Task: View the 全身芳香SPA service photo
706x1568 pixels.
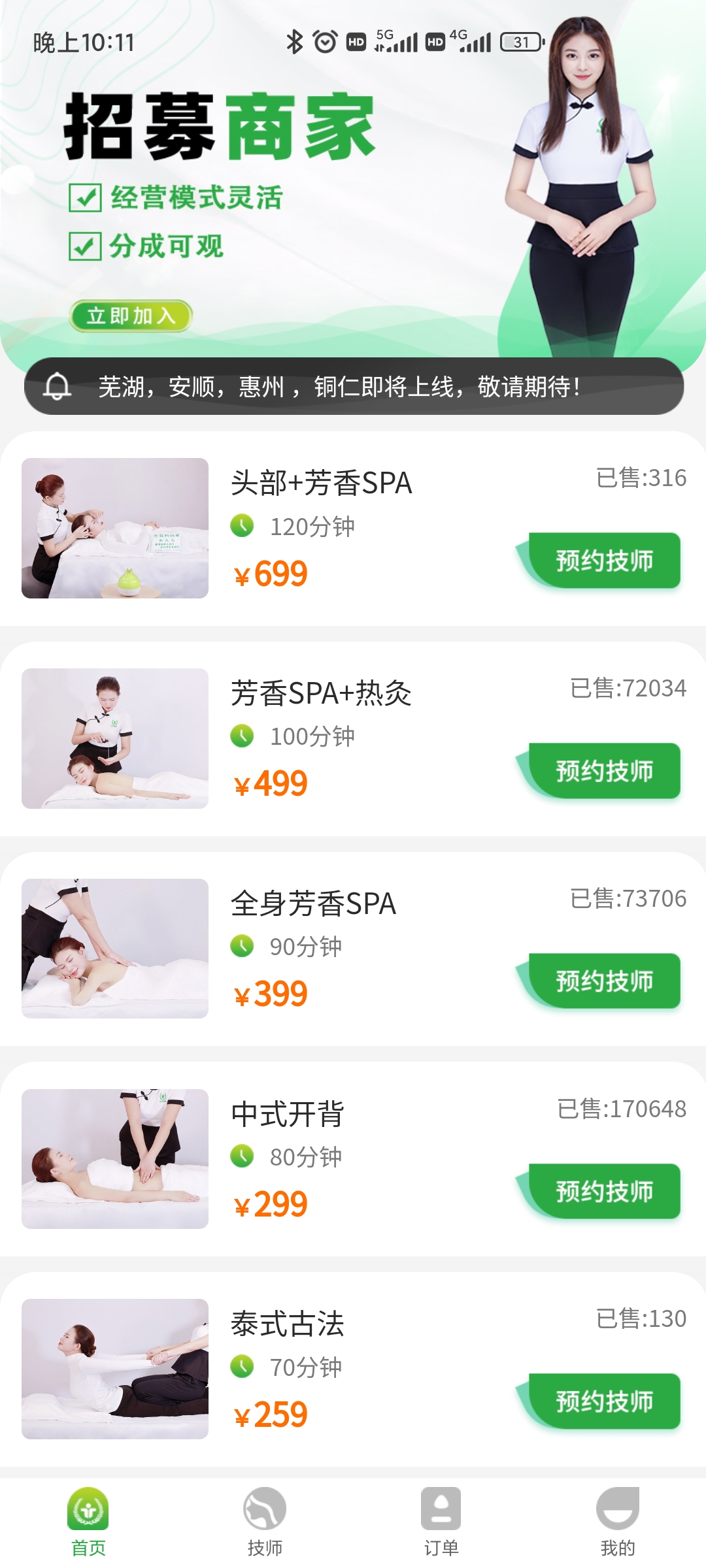Action: [x=115, y=949]
